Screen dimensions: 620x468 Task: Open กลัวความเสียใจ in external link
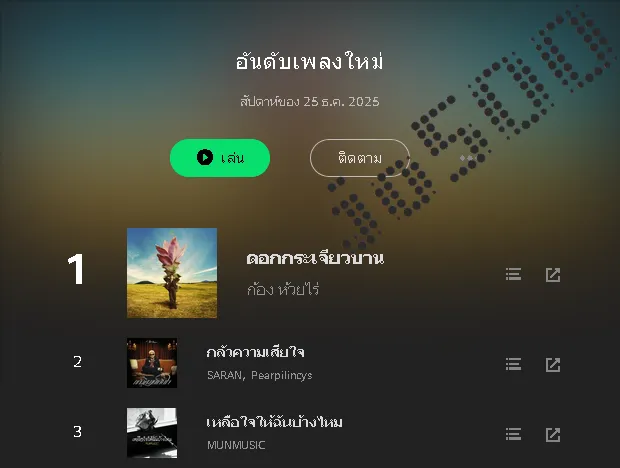[x=553, y=364]
